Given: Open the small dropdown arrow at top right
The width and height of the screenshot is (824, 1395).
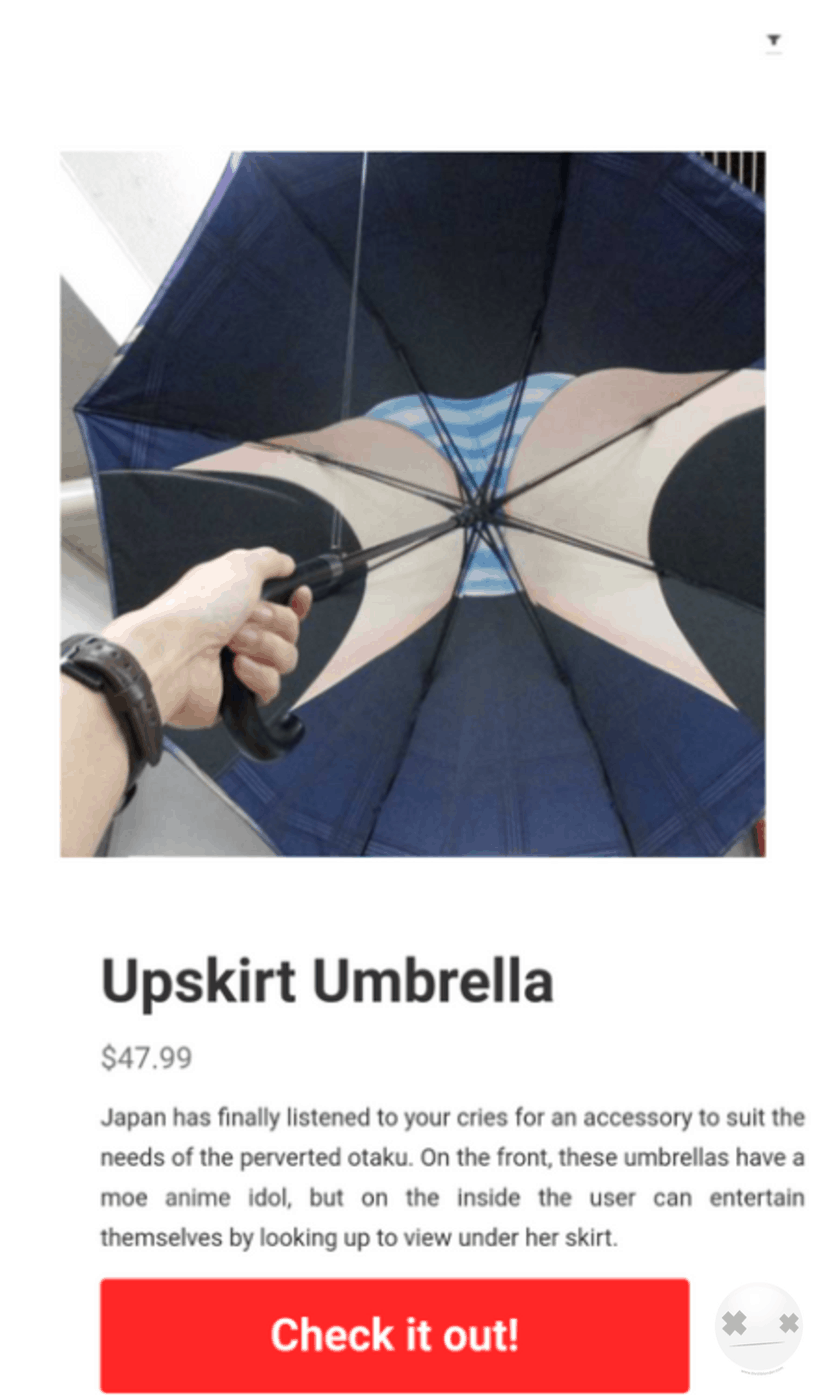Looking at the screenshot, I should pos(773,40).
